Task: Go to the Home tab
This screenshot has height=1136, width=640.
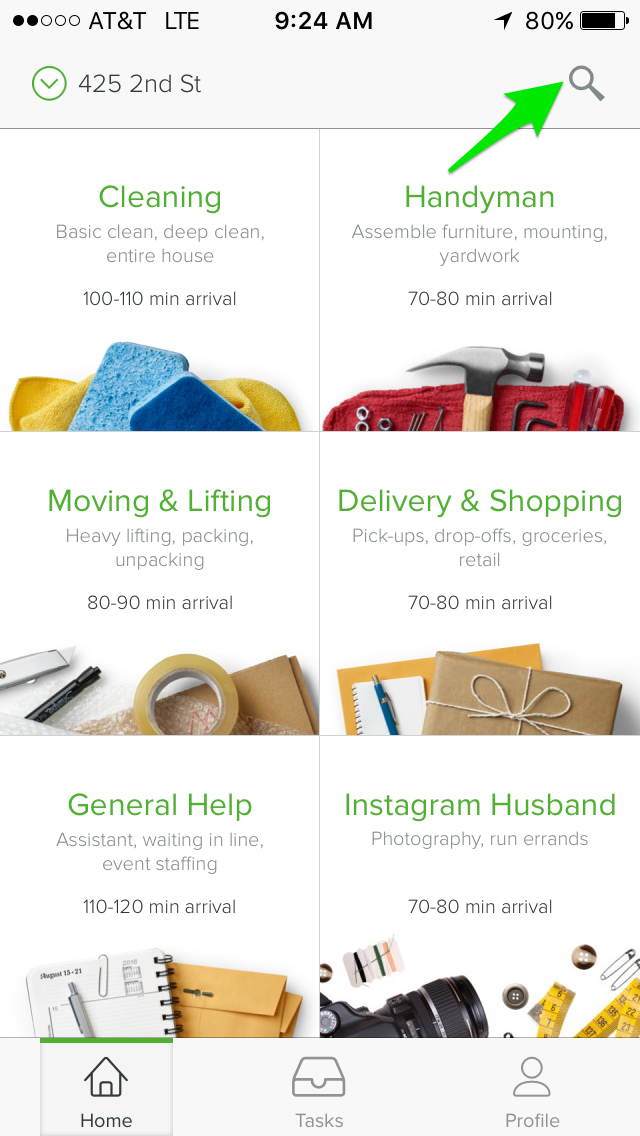Action: coord(106,1088)
